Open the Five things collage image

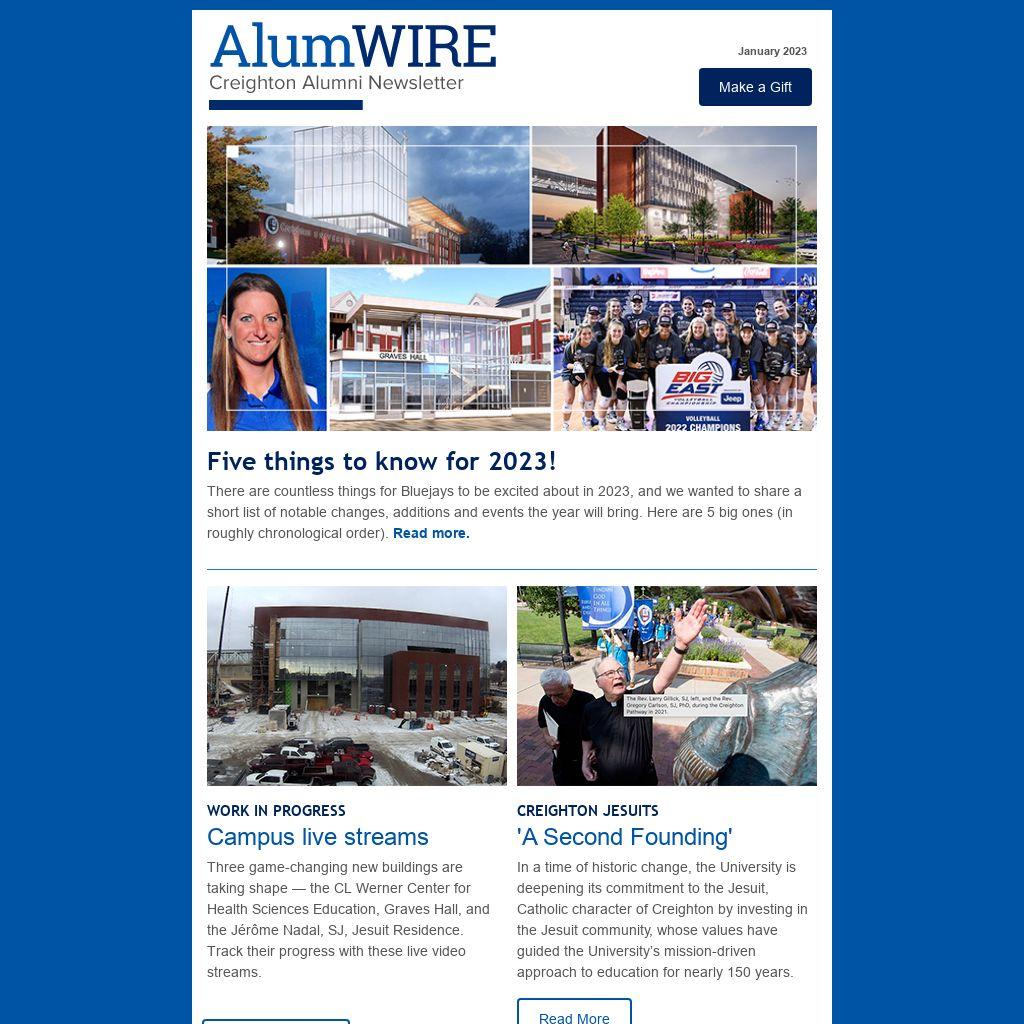[511, 278]
